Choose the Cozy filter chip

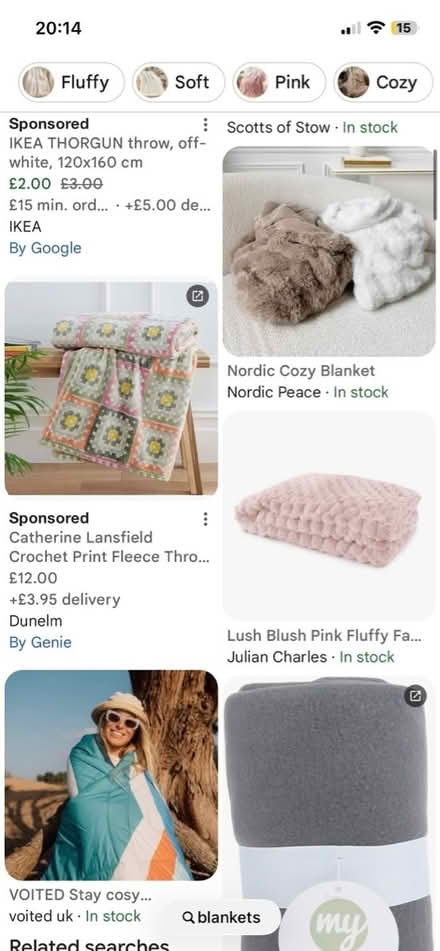(383, 82)
